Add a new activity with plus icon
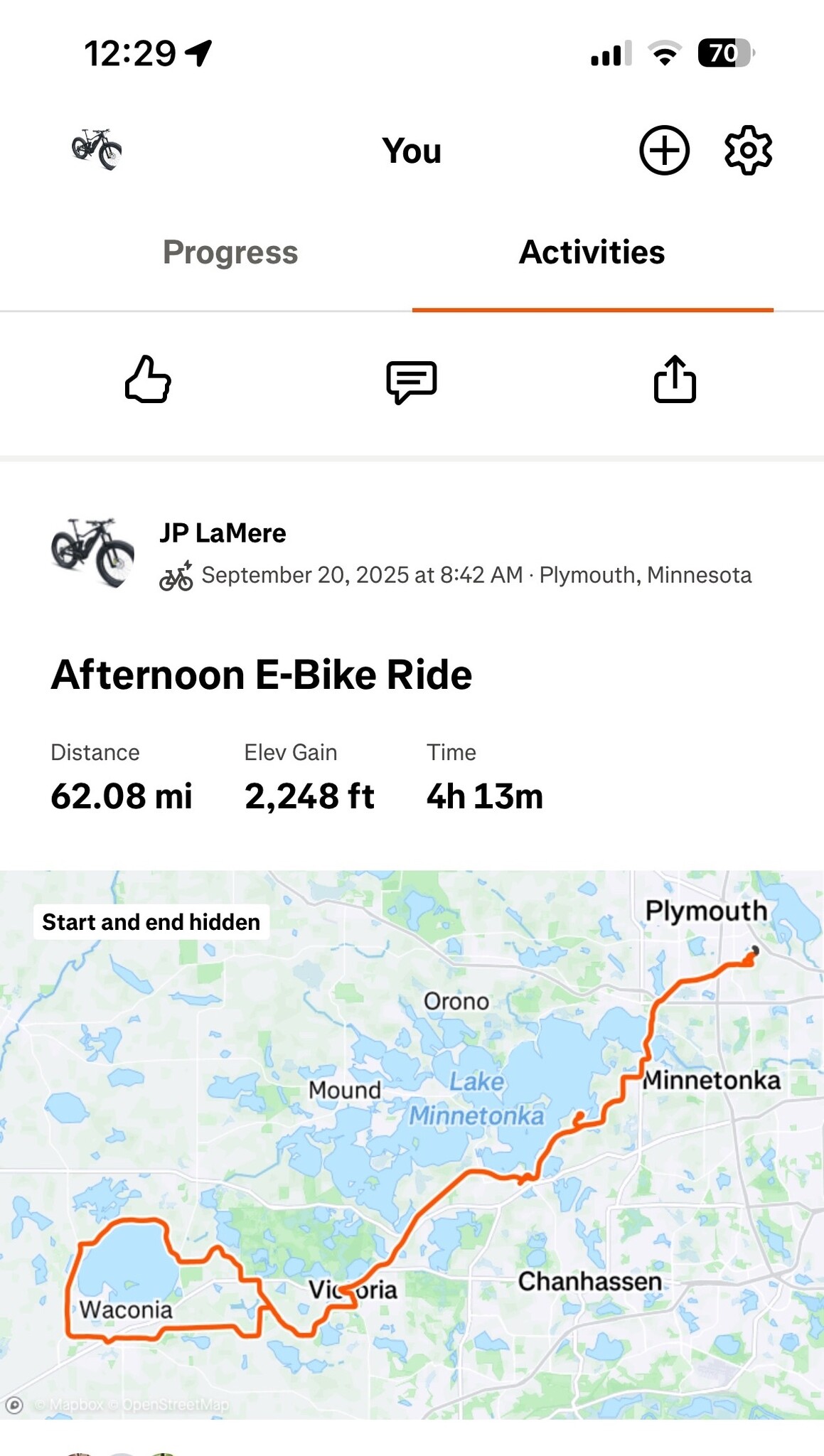Image resolution: width=824 pixels, height=1456 pixels. tap(664, 150)
